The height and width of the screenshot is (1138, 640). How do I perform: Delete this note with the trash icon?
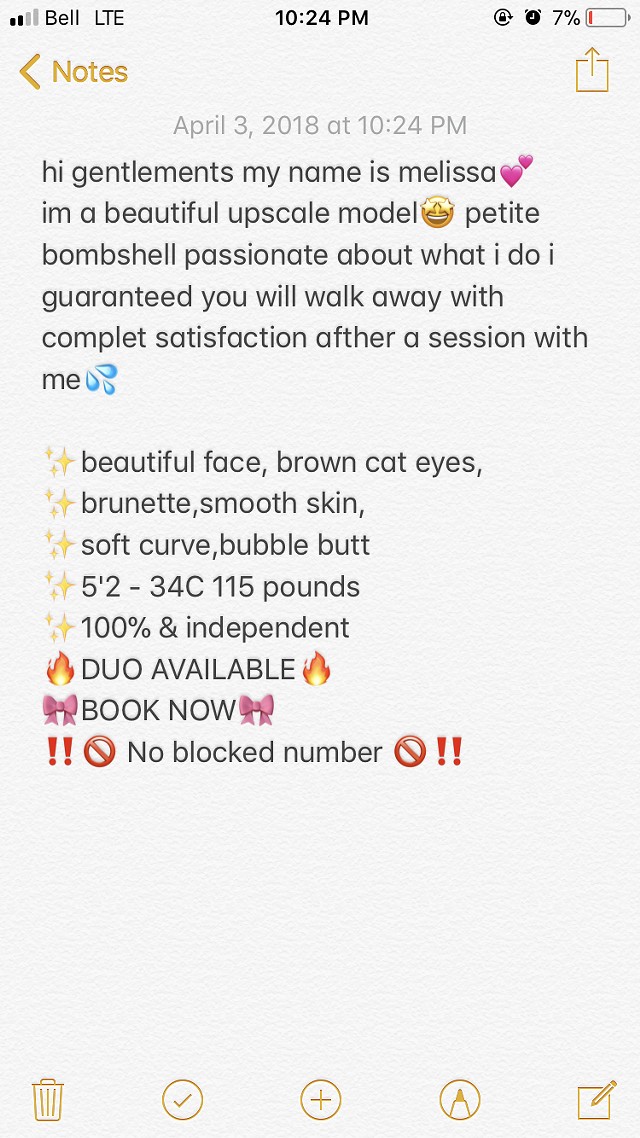48,1100
